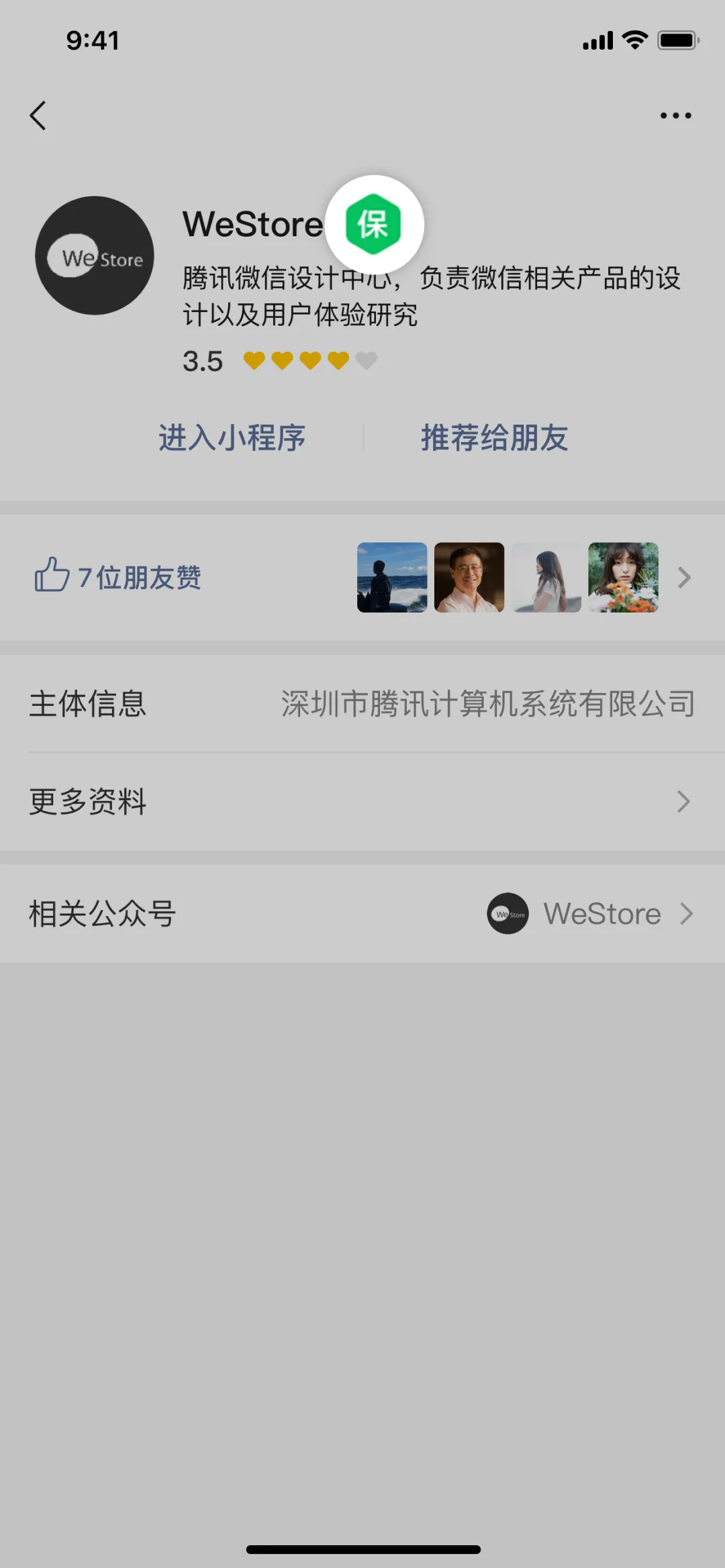Viewport: 725px width, 1568px height.
Task: Recommend to friends with 推荐给朋友
Action: point(495,437)
